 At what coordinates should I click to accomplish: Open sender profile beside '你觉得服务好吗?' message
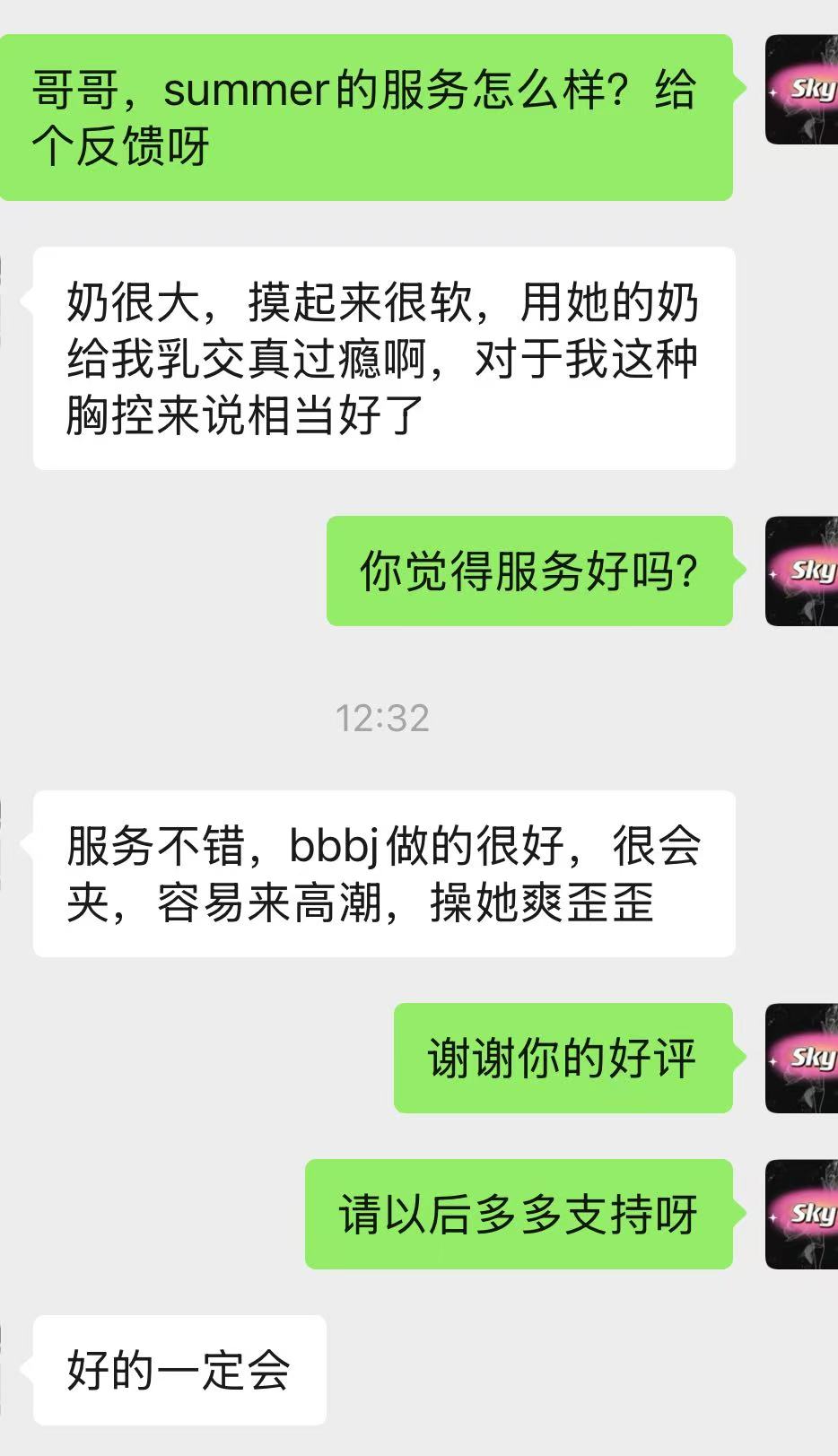[x=801, y=571]
